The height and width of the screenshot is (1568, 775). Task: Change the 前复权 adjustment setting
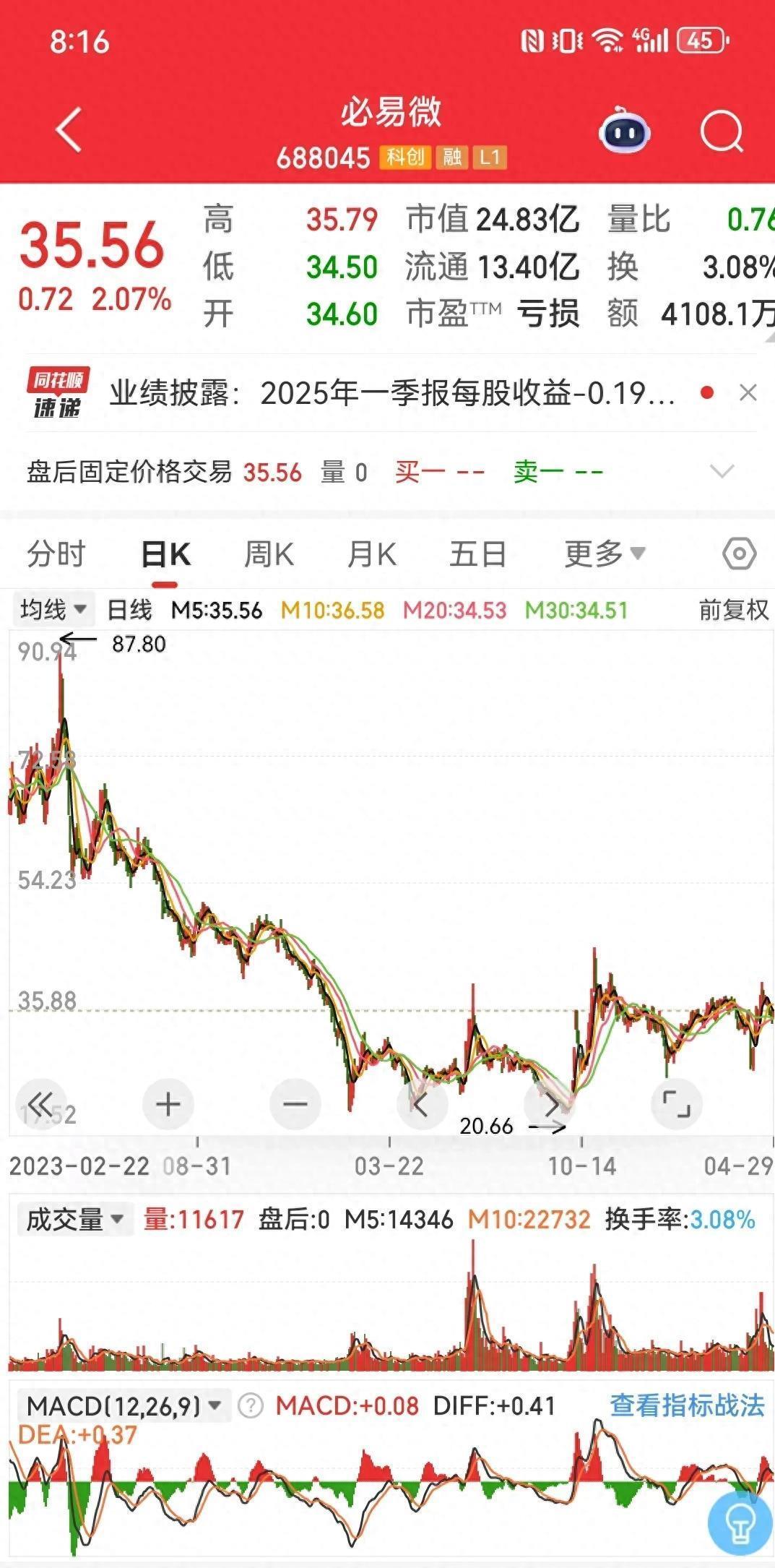pos(733,611)
